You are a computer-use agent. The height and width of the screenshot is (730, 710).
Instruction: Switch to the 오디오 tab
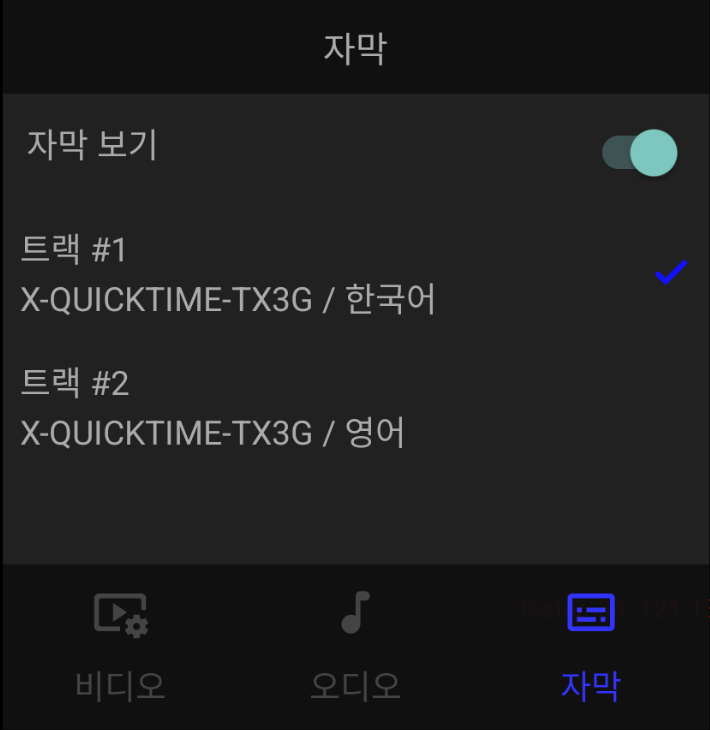click(355, 645)
